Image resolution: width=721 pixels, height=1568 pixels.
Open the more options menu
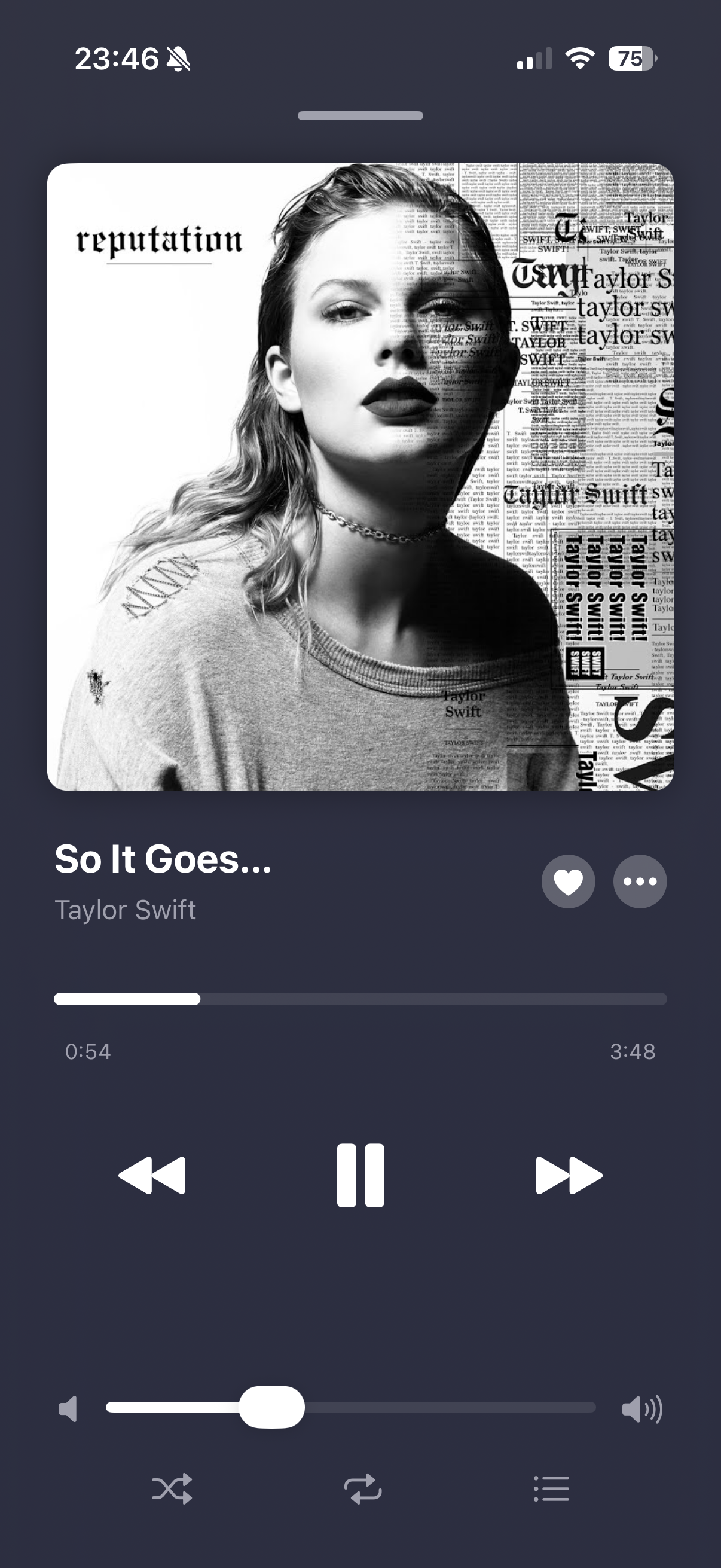(640, 882)
